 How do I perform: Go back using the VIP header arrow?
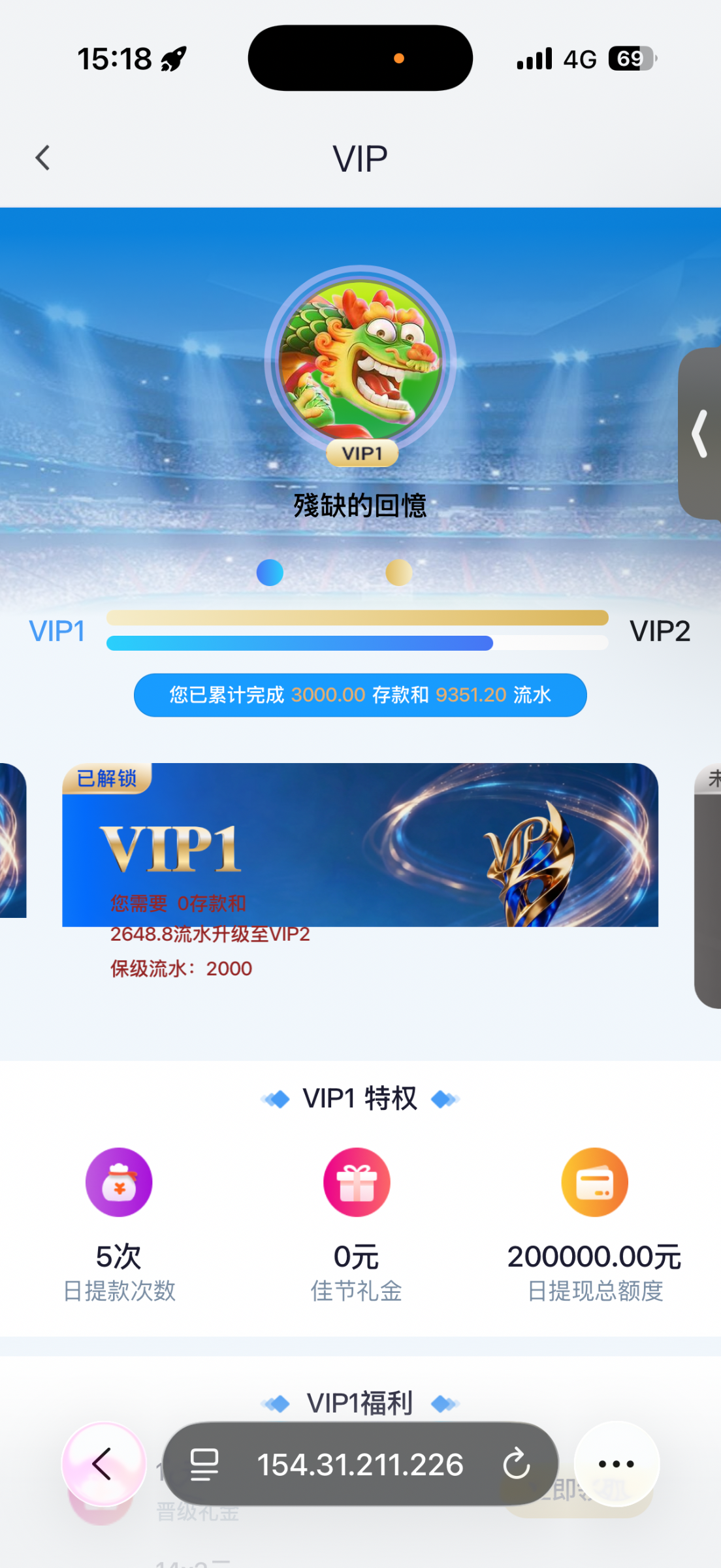click(x=43, y=158)
